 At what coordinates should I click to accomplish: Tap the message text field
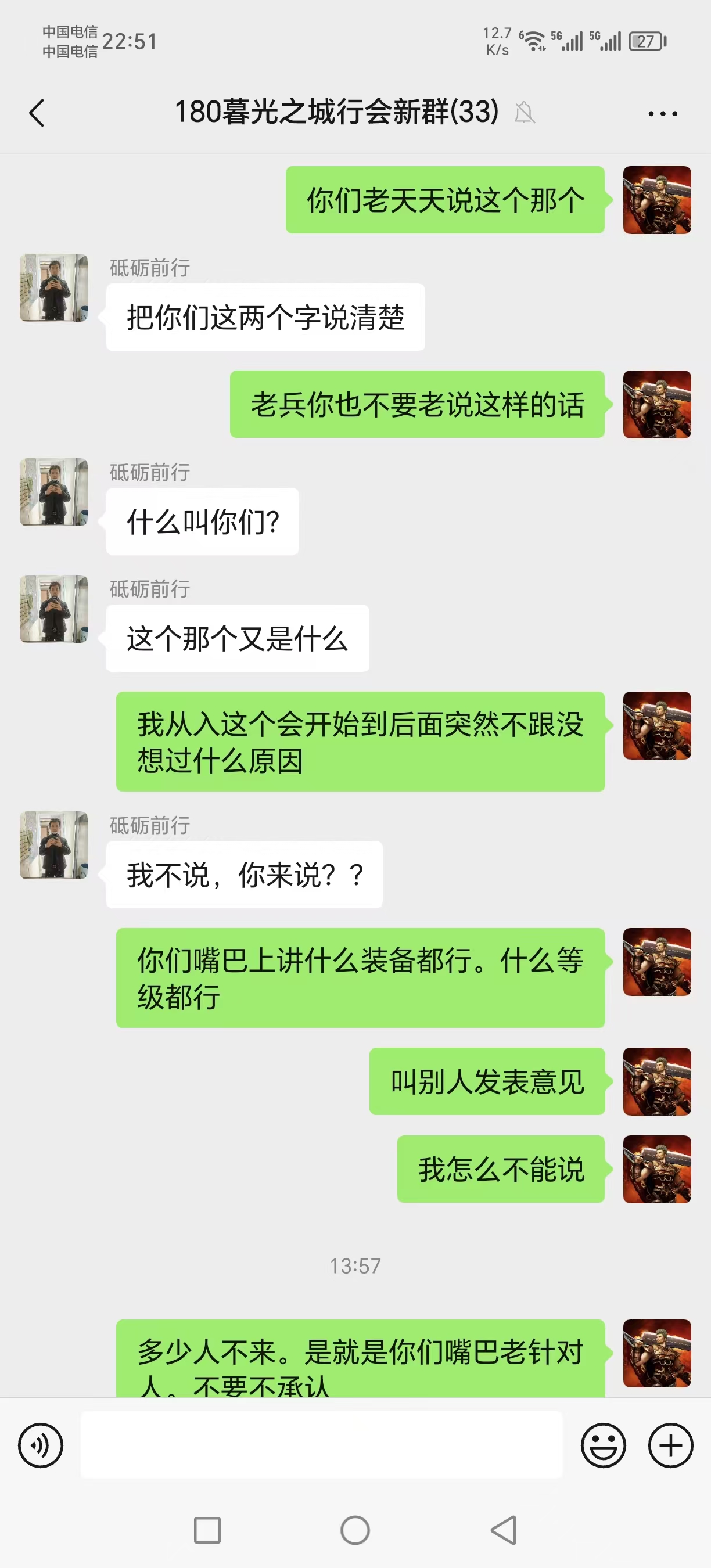(x=321, y=1445)
